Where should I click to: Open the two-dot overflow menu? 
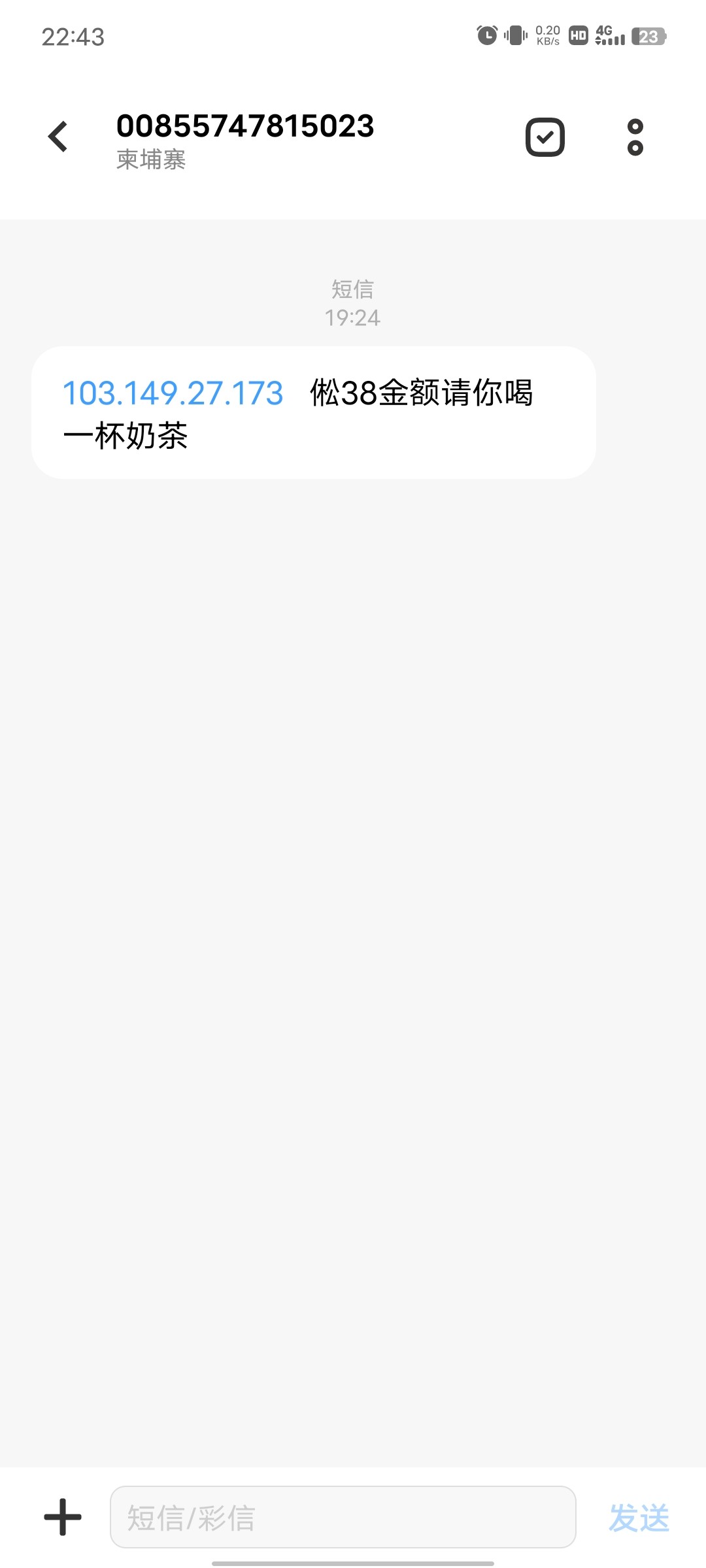click(635, 137)
